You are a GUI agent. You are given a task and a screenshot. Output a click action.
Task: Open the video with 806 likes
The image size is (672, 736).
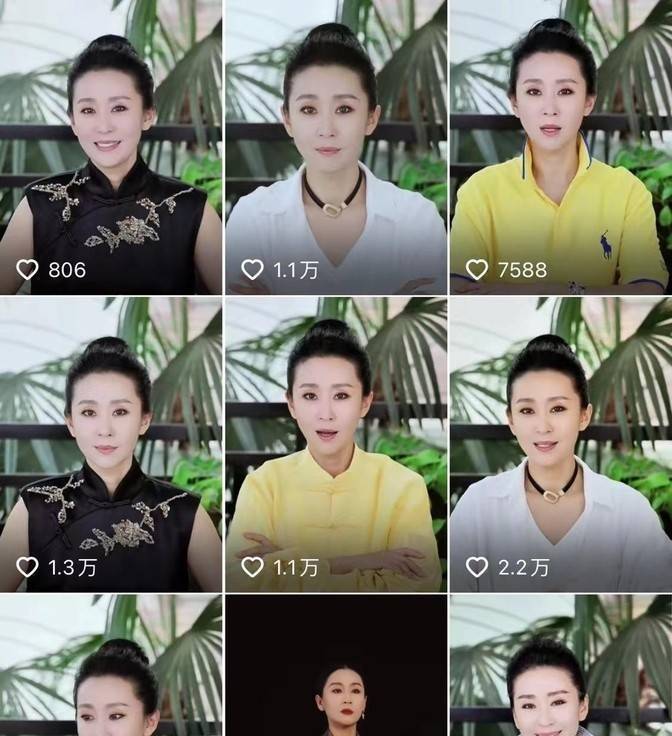[110, 150]
